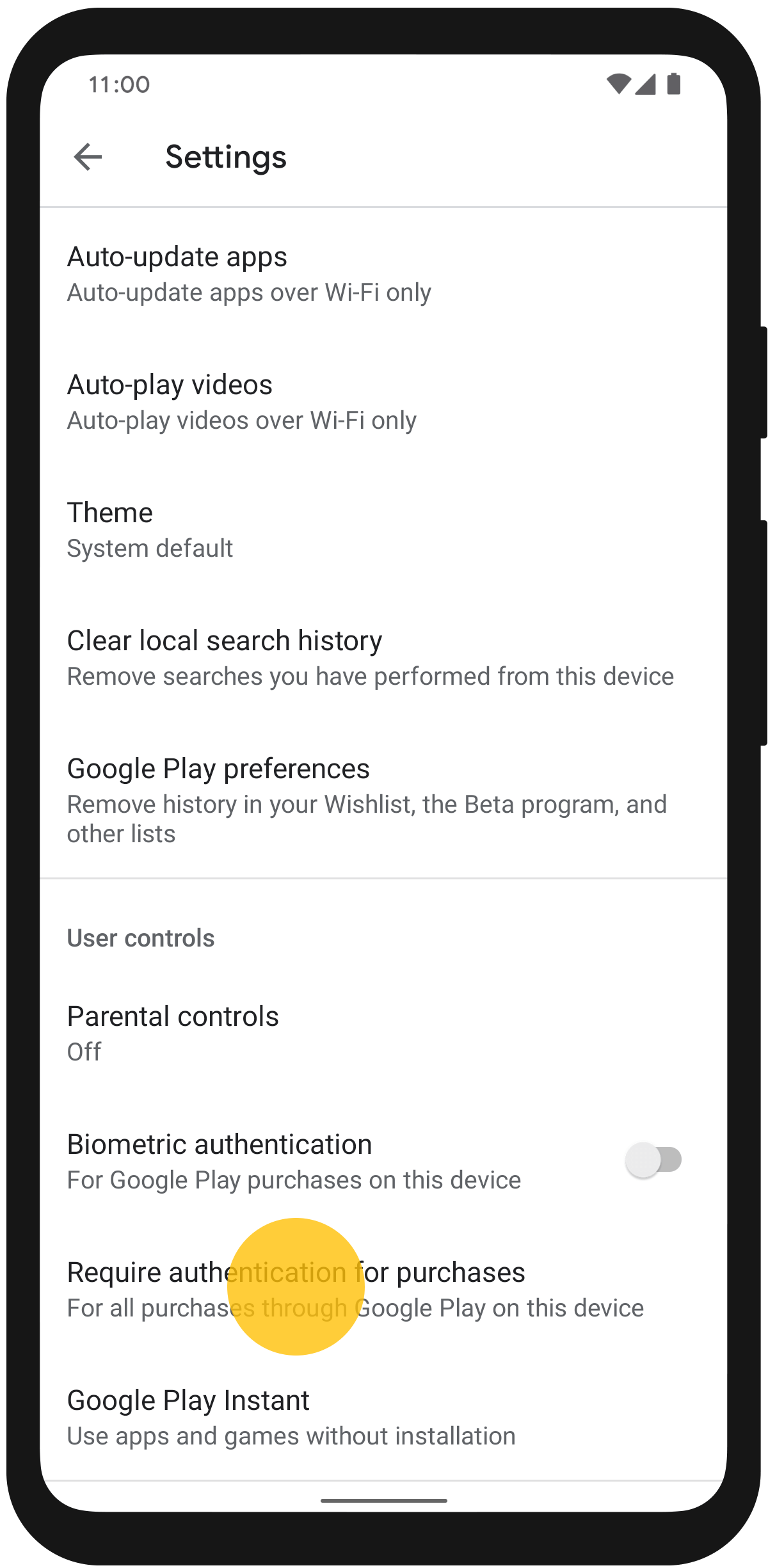
Task: Enable Biometric authentication switch
Action: [653, 1160]
